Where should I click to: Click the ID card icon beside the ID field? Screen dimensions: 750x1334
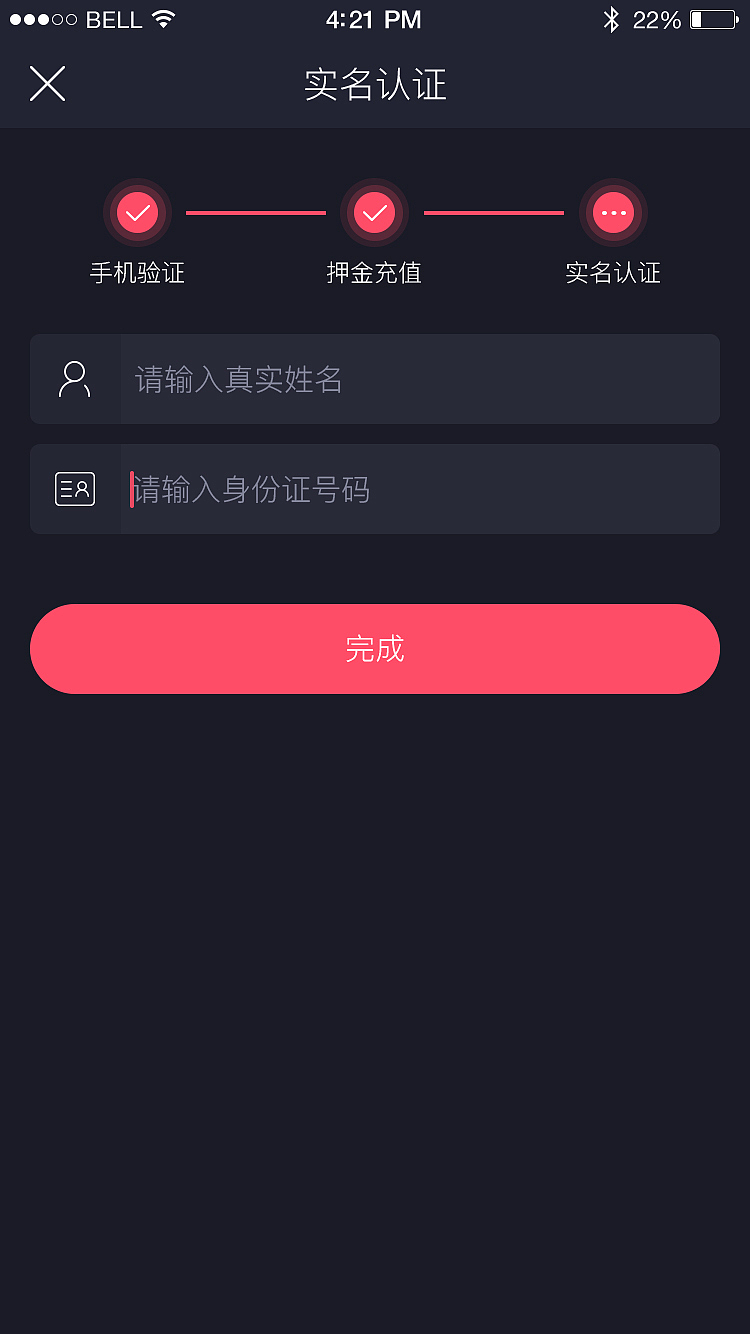[x=74, y=489]
